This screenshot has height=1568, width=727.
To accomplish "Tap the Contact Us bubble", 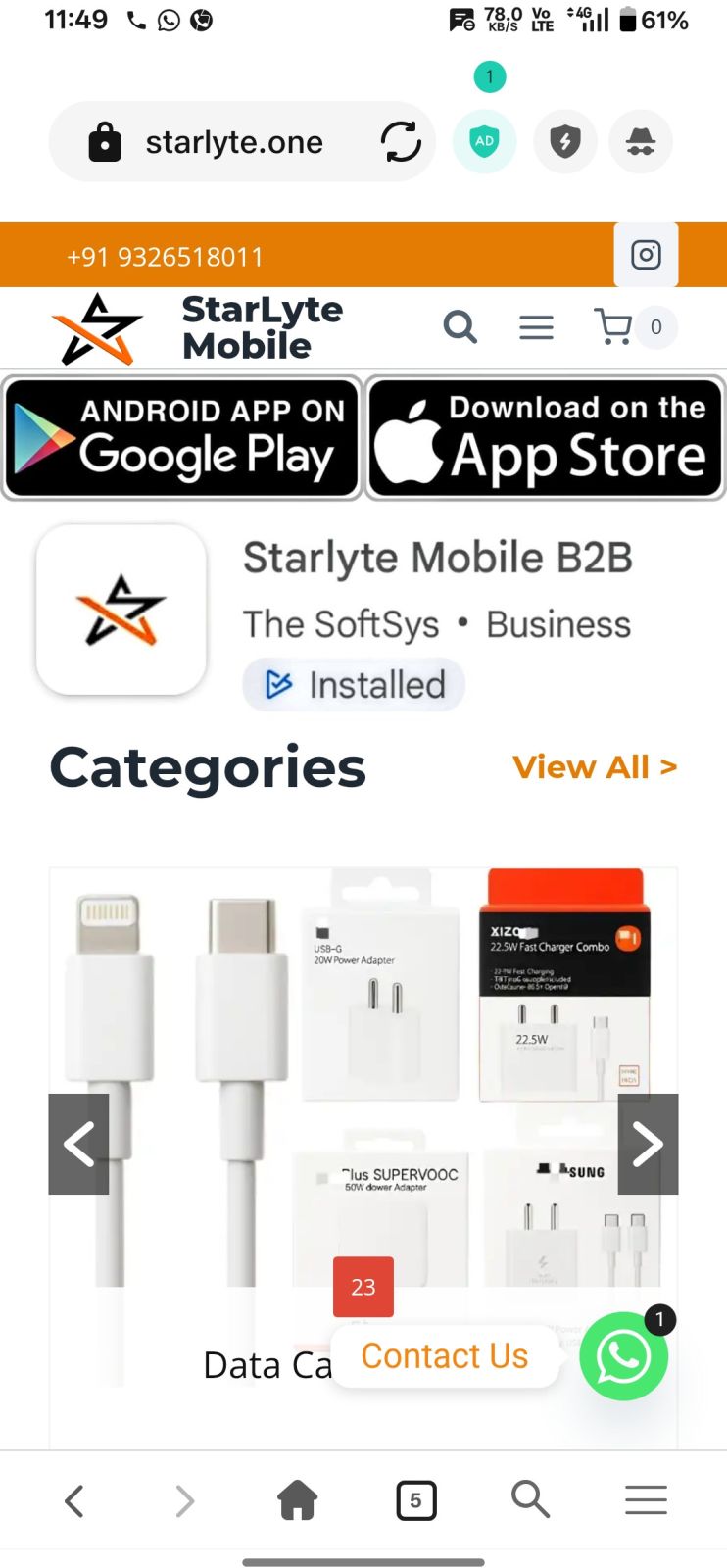I will pos(444,1356).
